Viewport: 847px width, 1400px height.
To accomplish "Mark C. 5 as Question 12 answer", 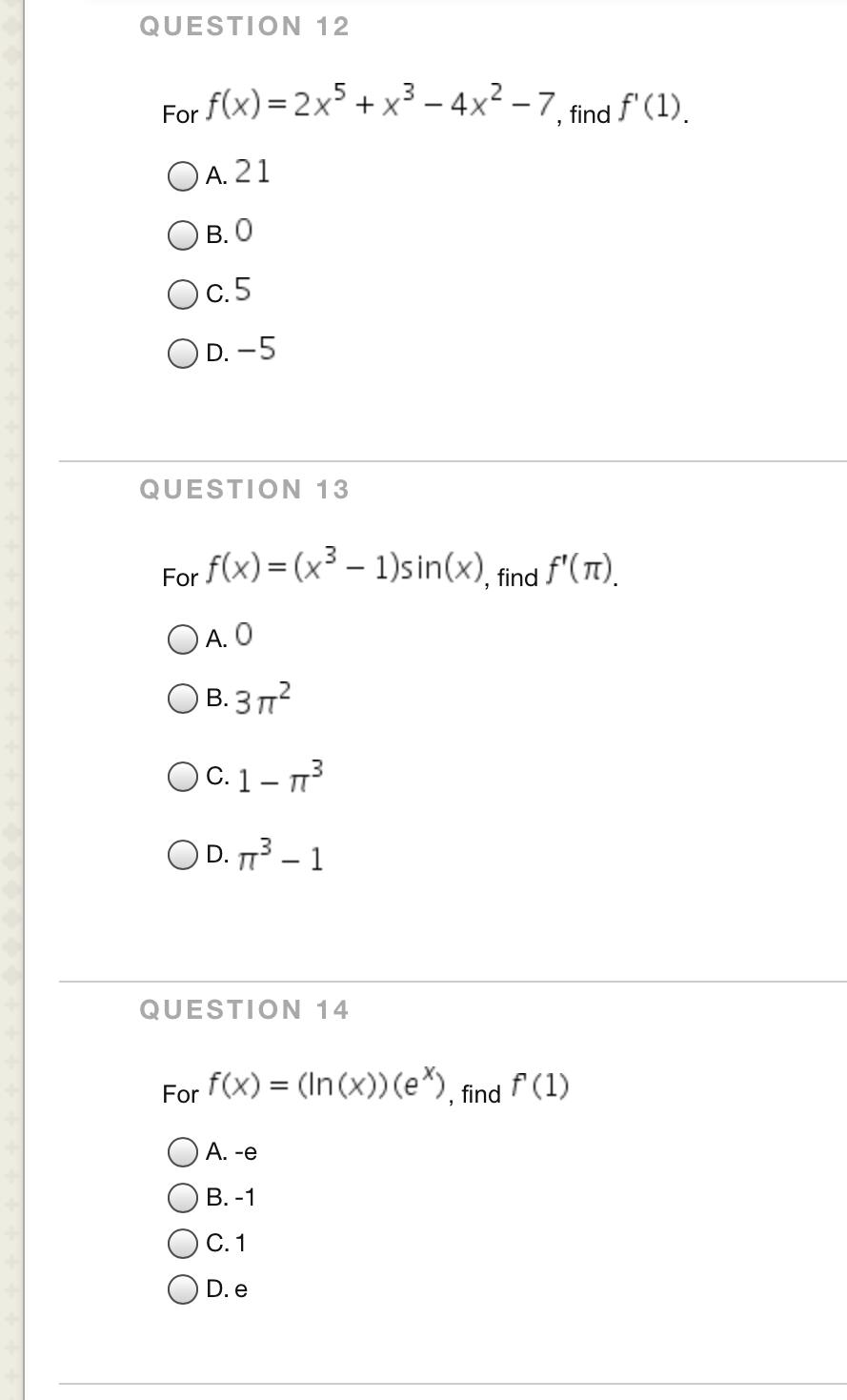I will (x=182, y=294).
